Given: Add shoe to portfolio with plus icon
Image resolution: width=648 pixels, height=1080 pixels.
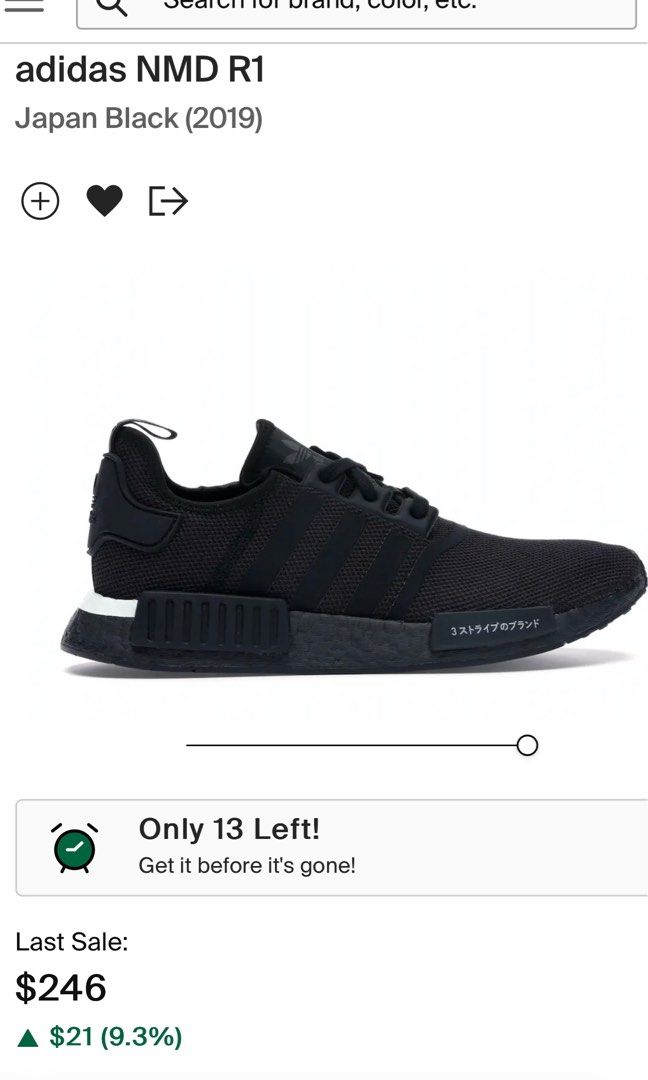Looking at the screenshot, I should click(x=41, y=201).
